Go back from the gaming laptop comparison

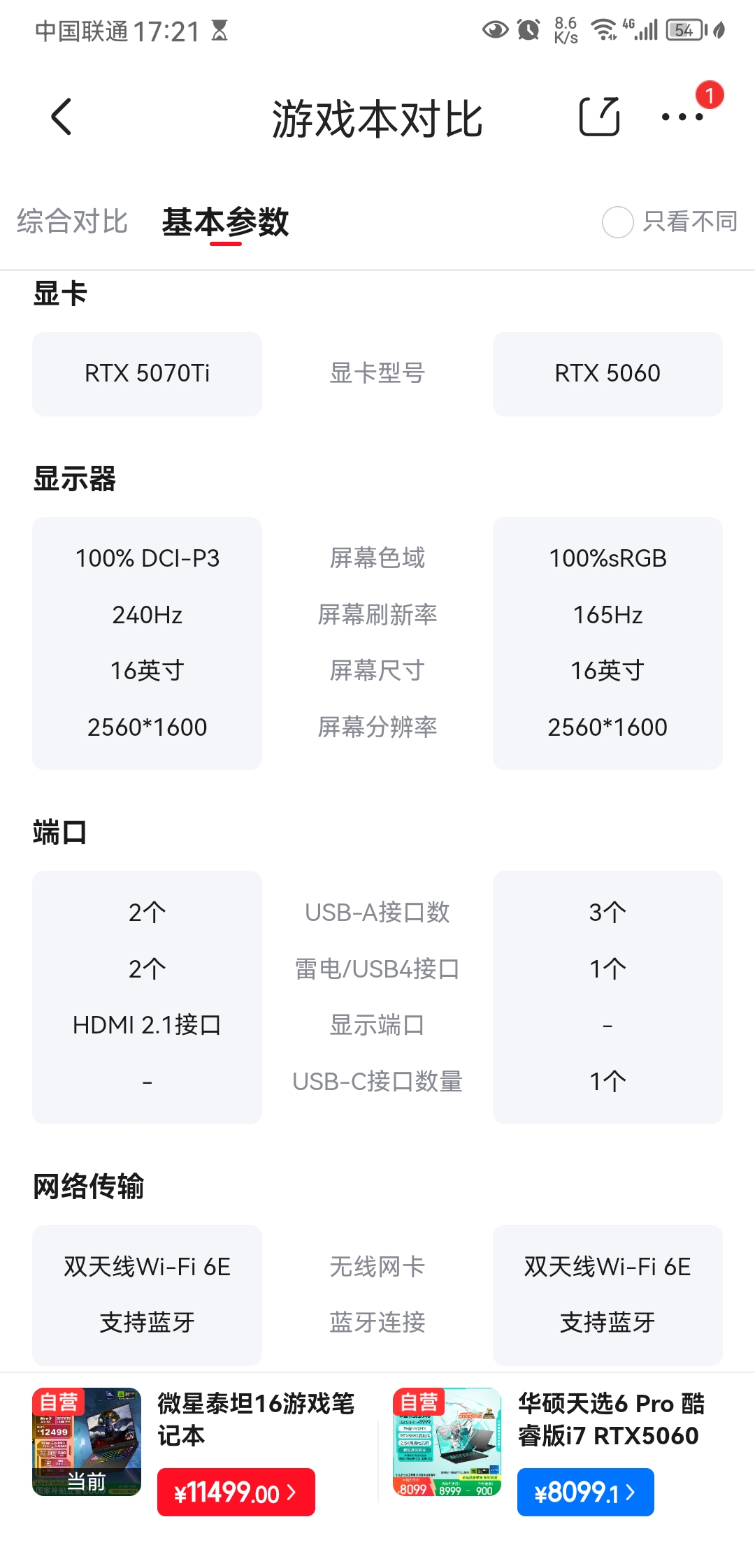point(62,117)
